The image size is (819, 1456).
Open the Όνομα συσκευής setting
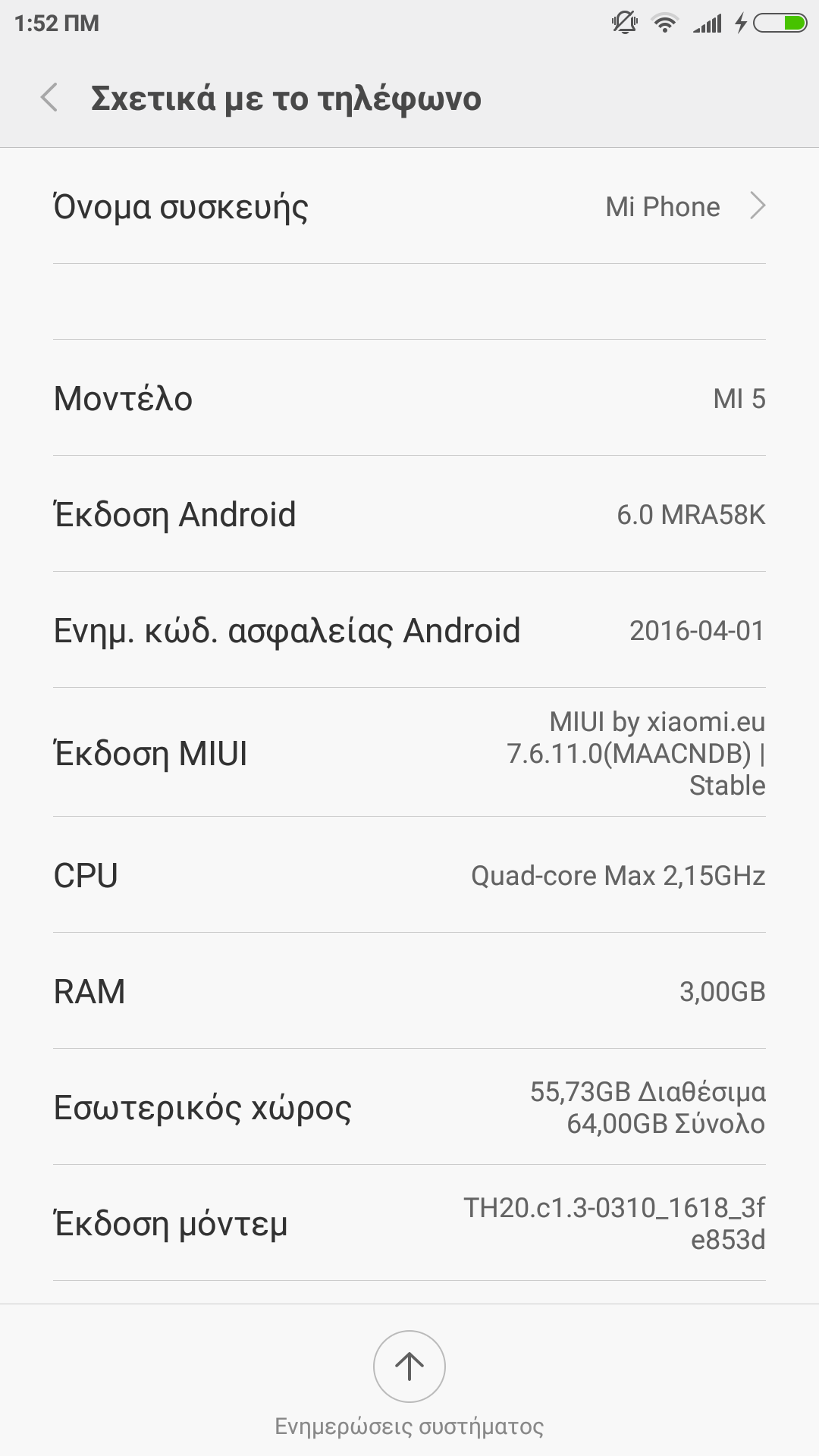point(409,206)
